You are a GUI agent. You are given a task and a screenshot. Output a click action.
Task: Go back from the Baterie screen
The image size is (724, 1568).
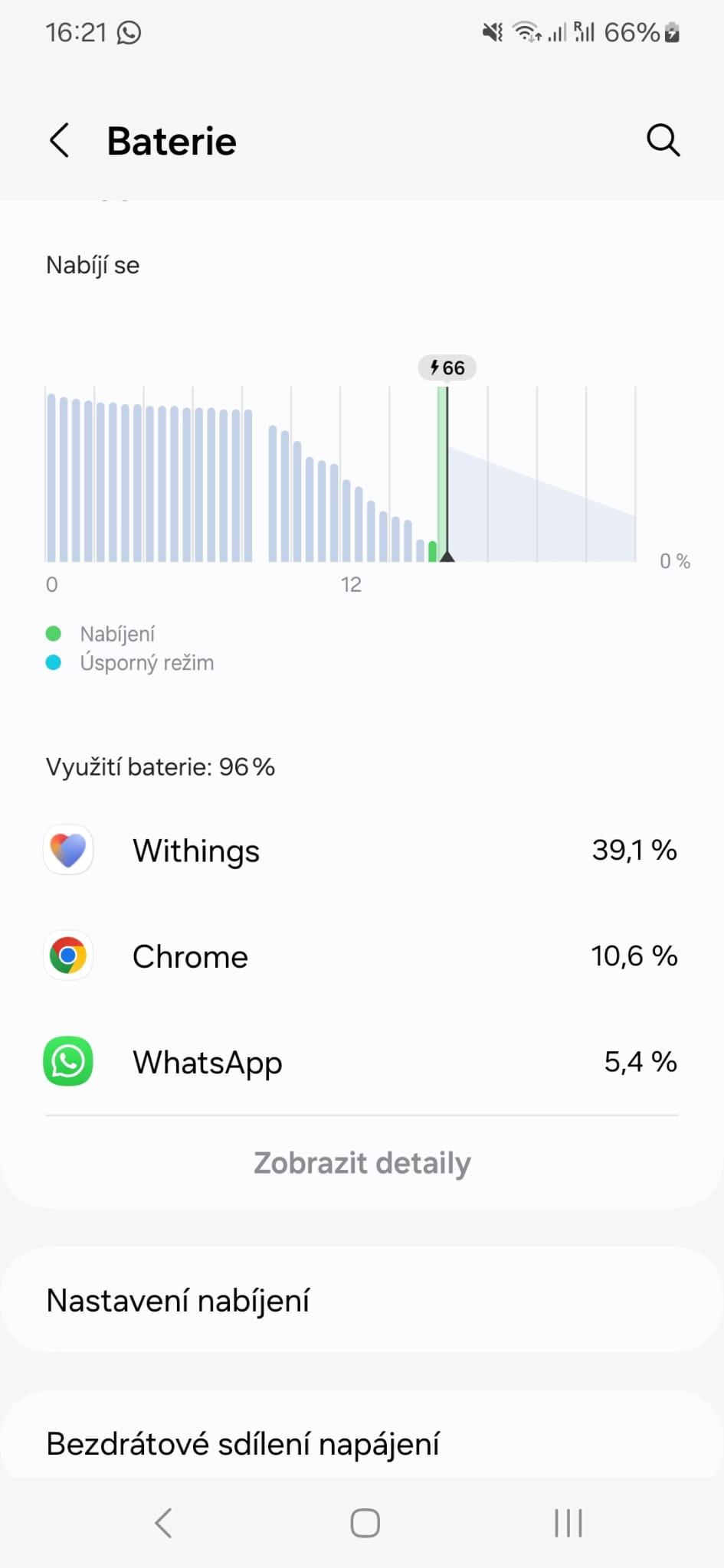(60, 141)
